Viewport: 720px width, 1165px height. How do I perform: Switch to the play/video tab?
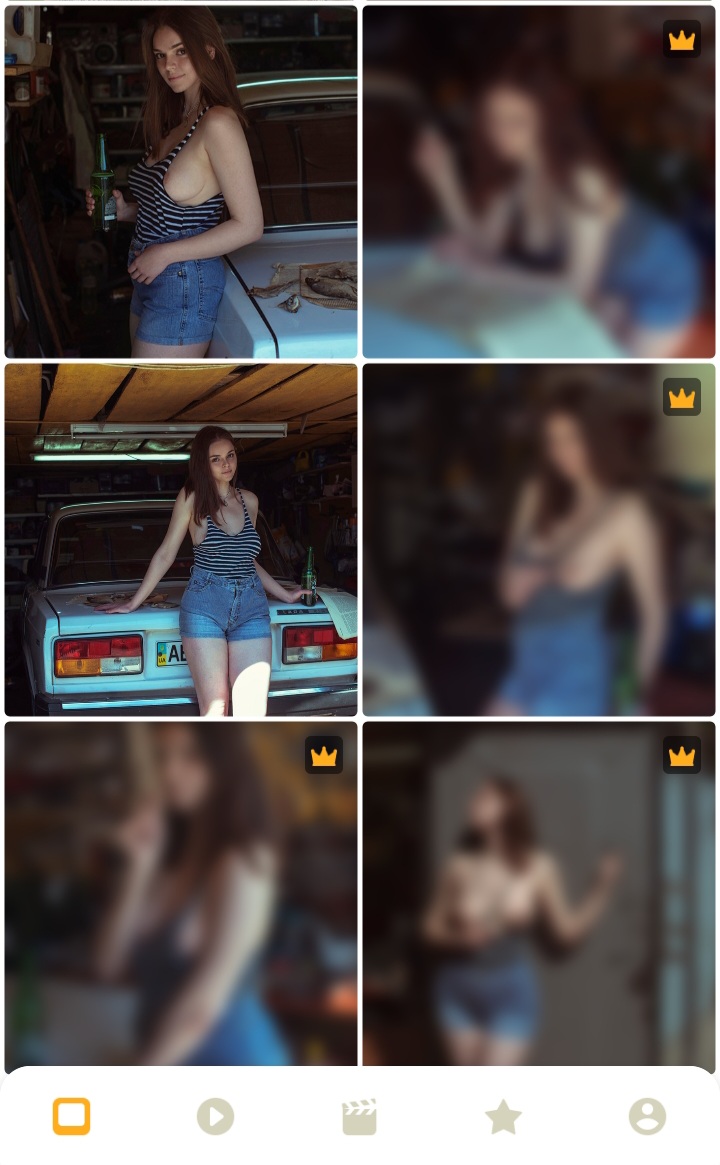tap(215, 1116)
